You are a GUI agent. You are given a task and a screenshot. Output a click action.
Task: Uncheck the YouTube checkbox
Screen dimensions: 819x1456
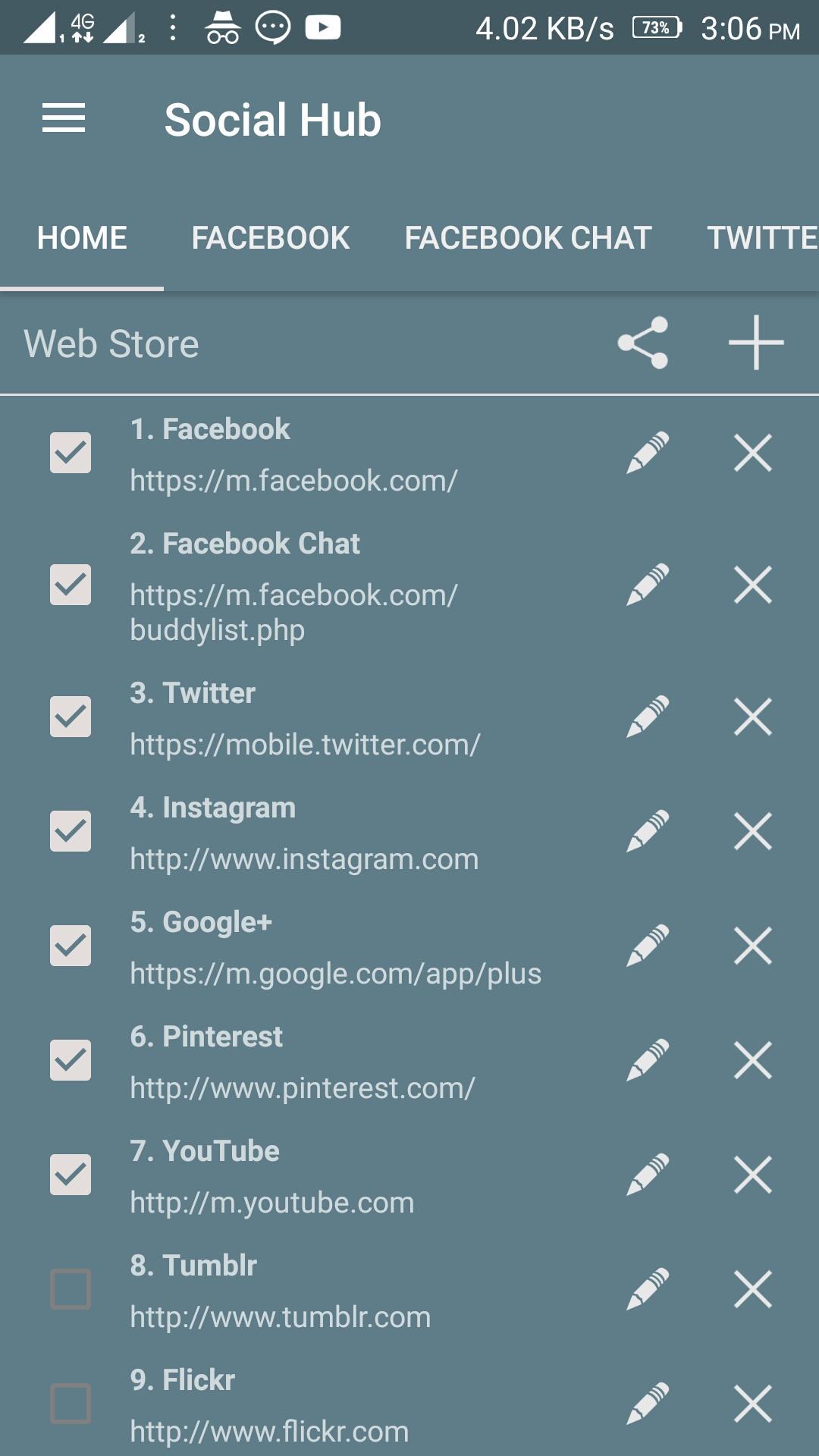71,1175
